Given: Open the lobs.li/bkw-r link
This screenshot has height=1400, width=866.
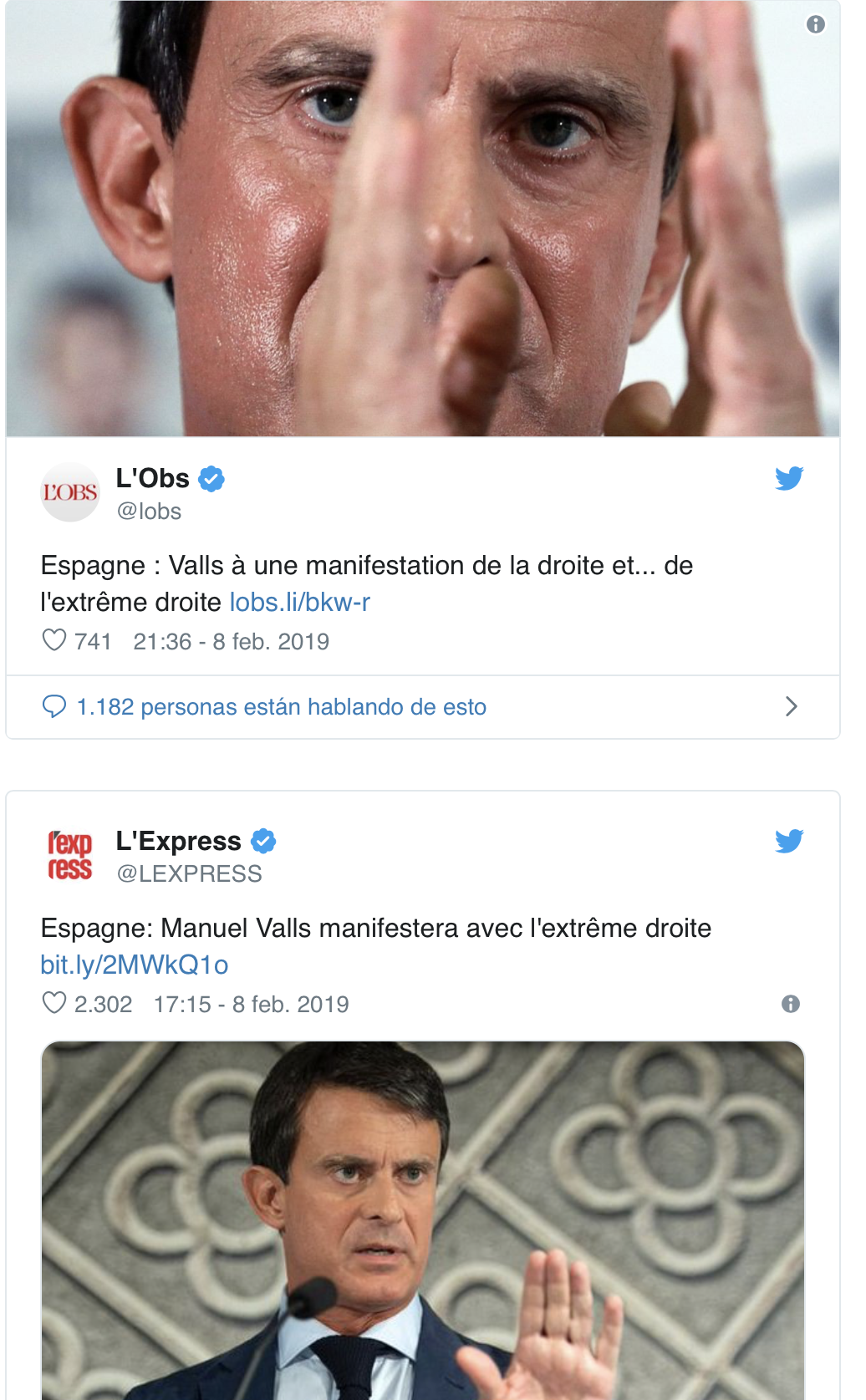Looking at the screenshot, I should (299, 602).
